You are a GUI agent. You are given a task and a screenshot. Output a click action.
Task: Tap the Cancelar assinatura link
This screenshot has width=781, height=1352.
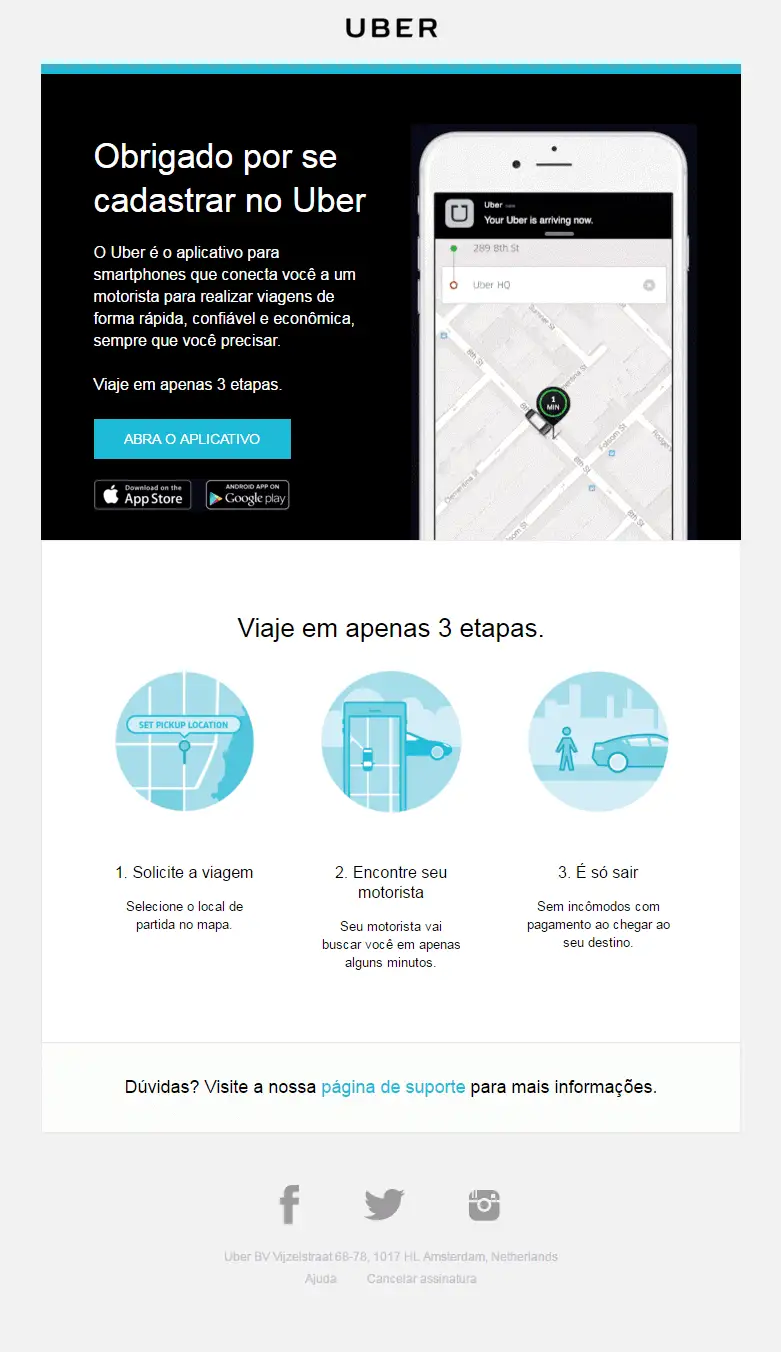[x=421, y=1279]
